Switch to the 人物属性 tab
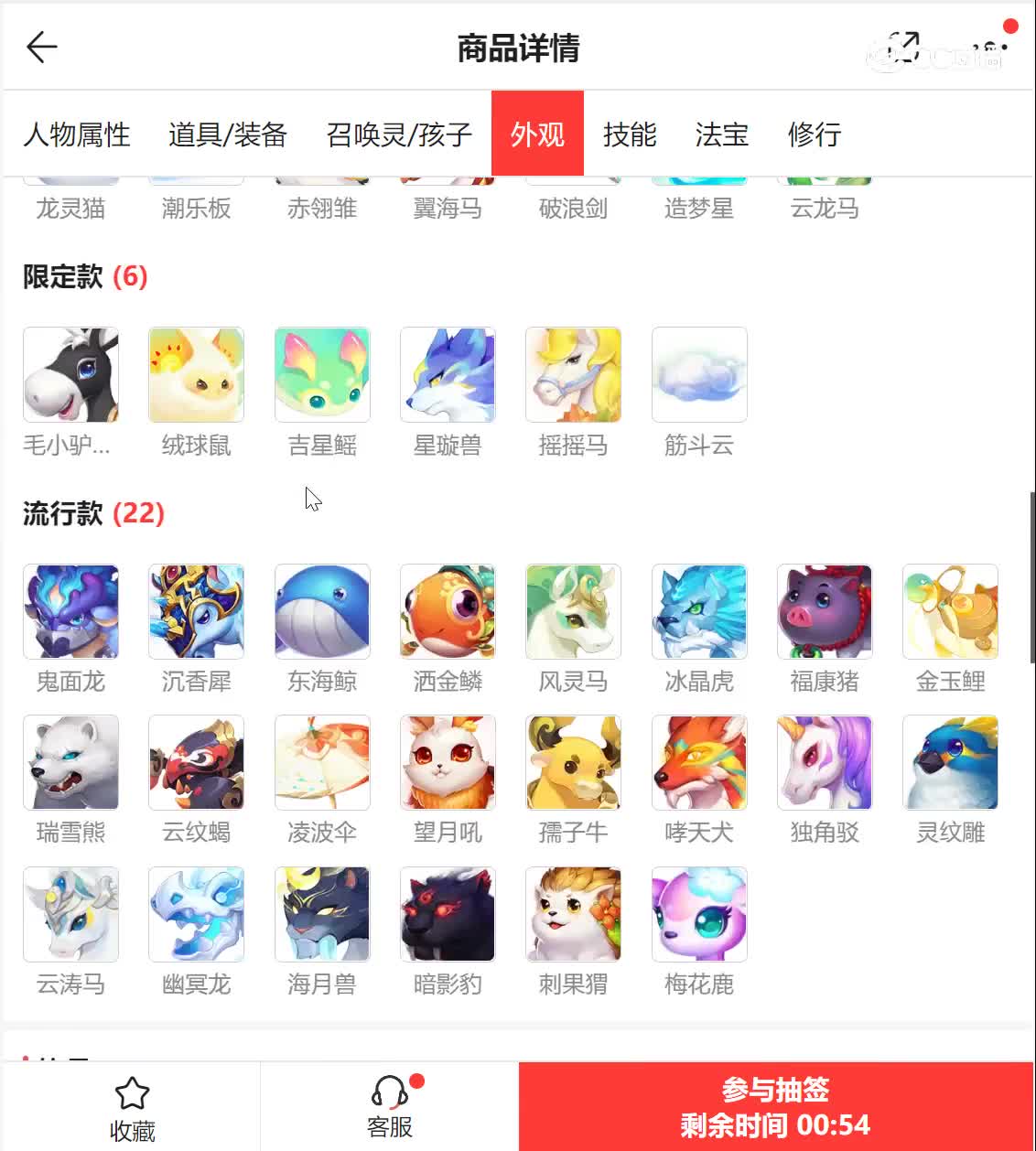The height and width of the screenshot is (1151, 1036). click(x=77, y=134)
